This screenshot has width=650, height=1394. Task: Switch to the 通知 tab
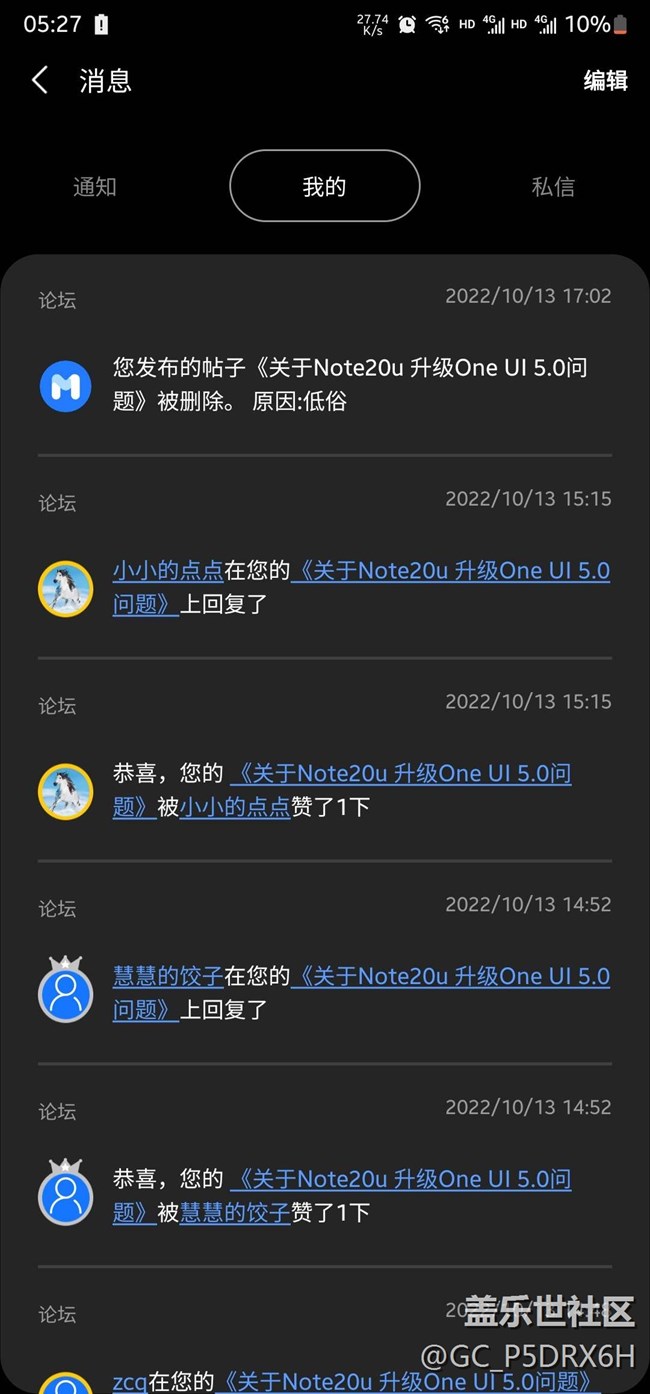(95, 187)
